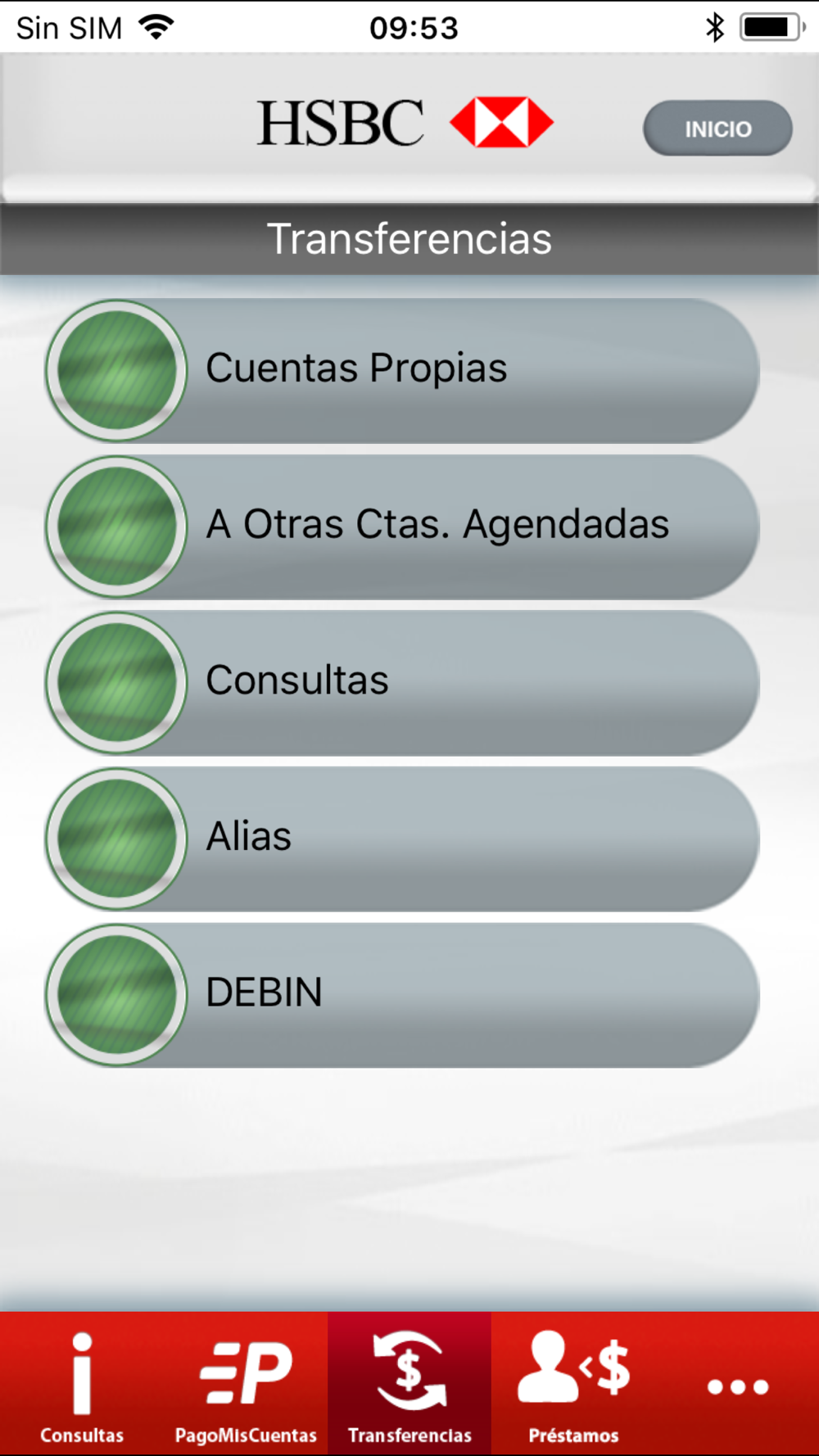The width and height of the screenshot is (819, 1456).
Task: Switch to the Préstamos tab
Action: [x=573, y=1384]
